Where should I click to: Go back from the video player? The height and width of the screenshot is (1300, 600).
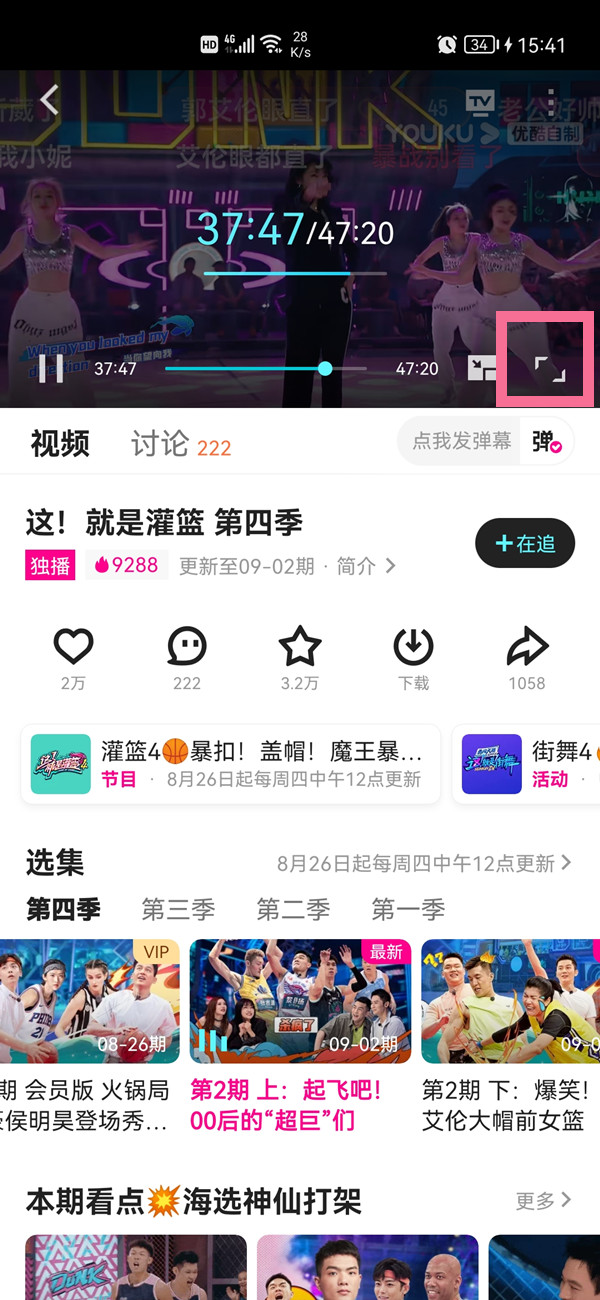(x=49, y=100)
